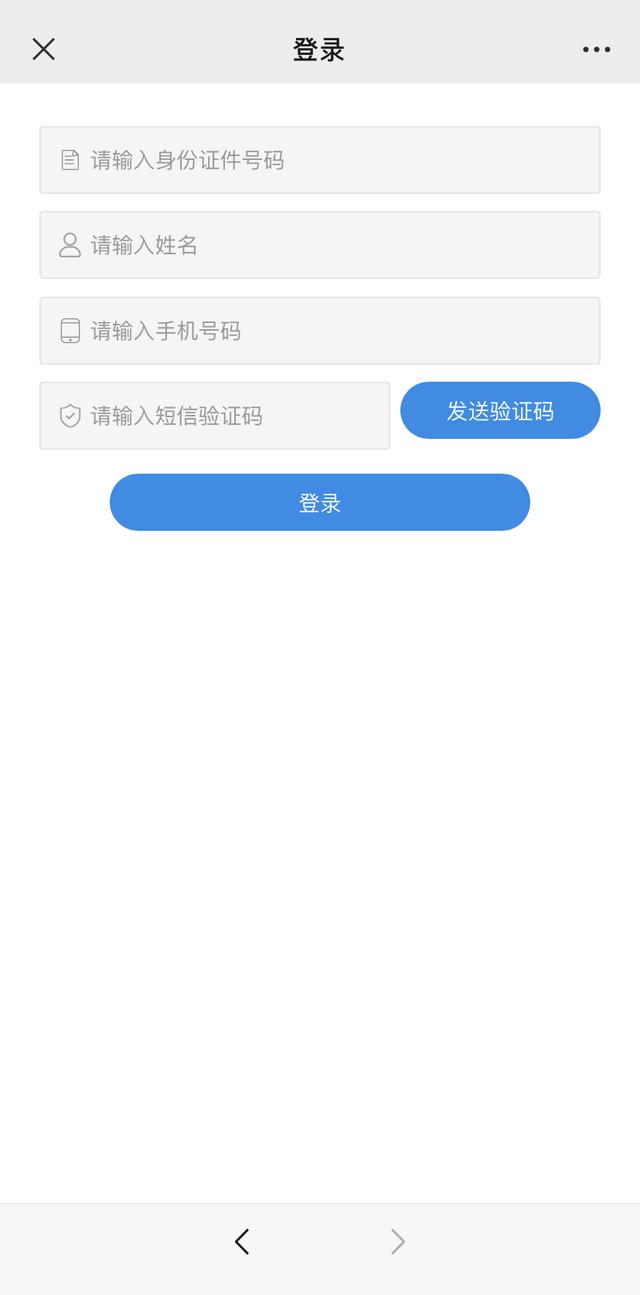
Task: Select the mobile phone number field
Action: tap(320, 331)
